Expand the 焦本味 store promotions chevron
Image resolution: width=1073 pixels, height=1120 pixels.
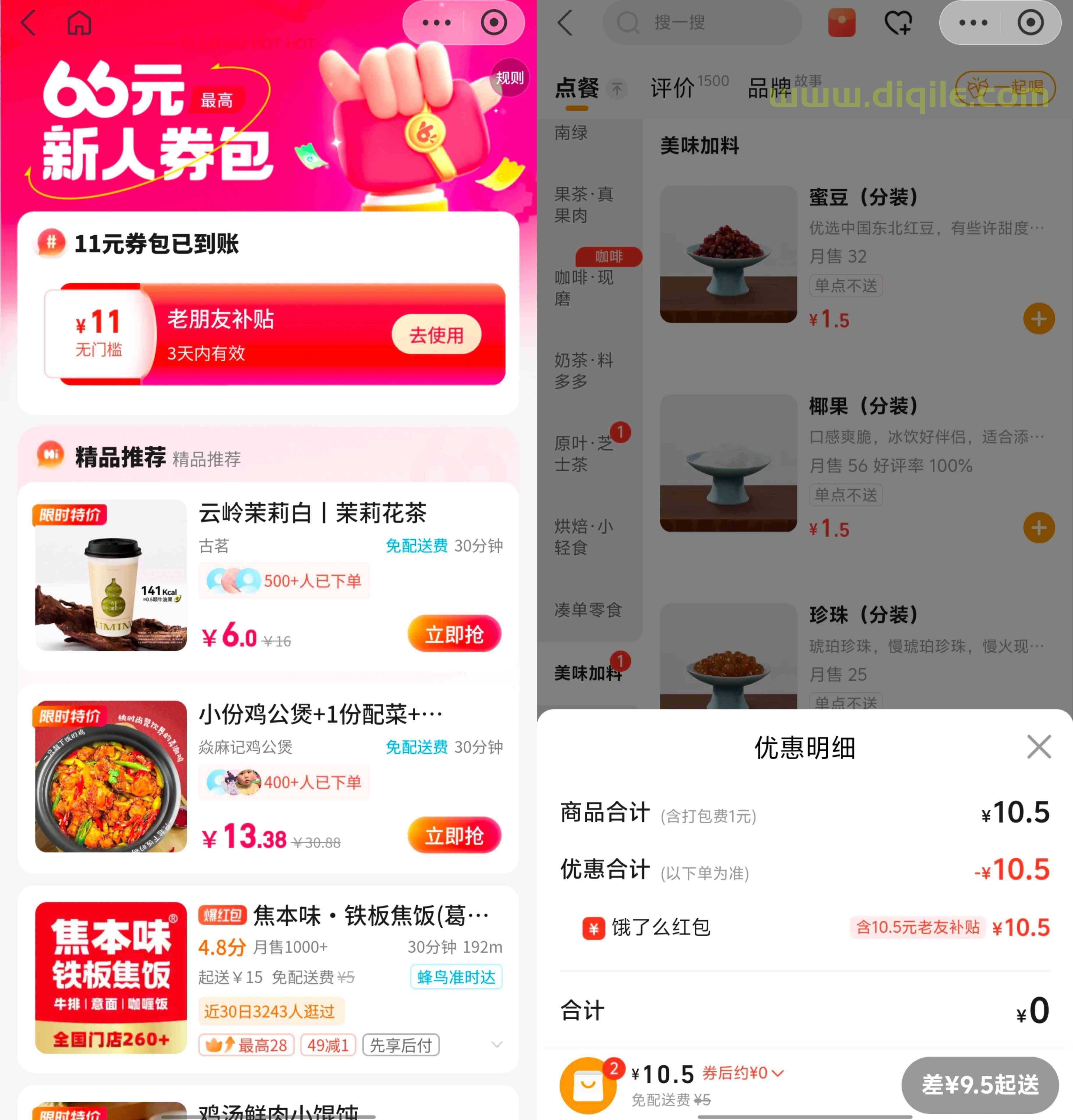(x=497, y=1045)
